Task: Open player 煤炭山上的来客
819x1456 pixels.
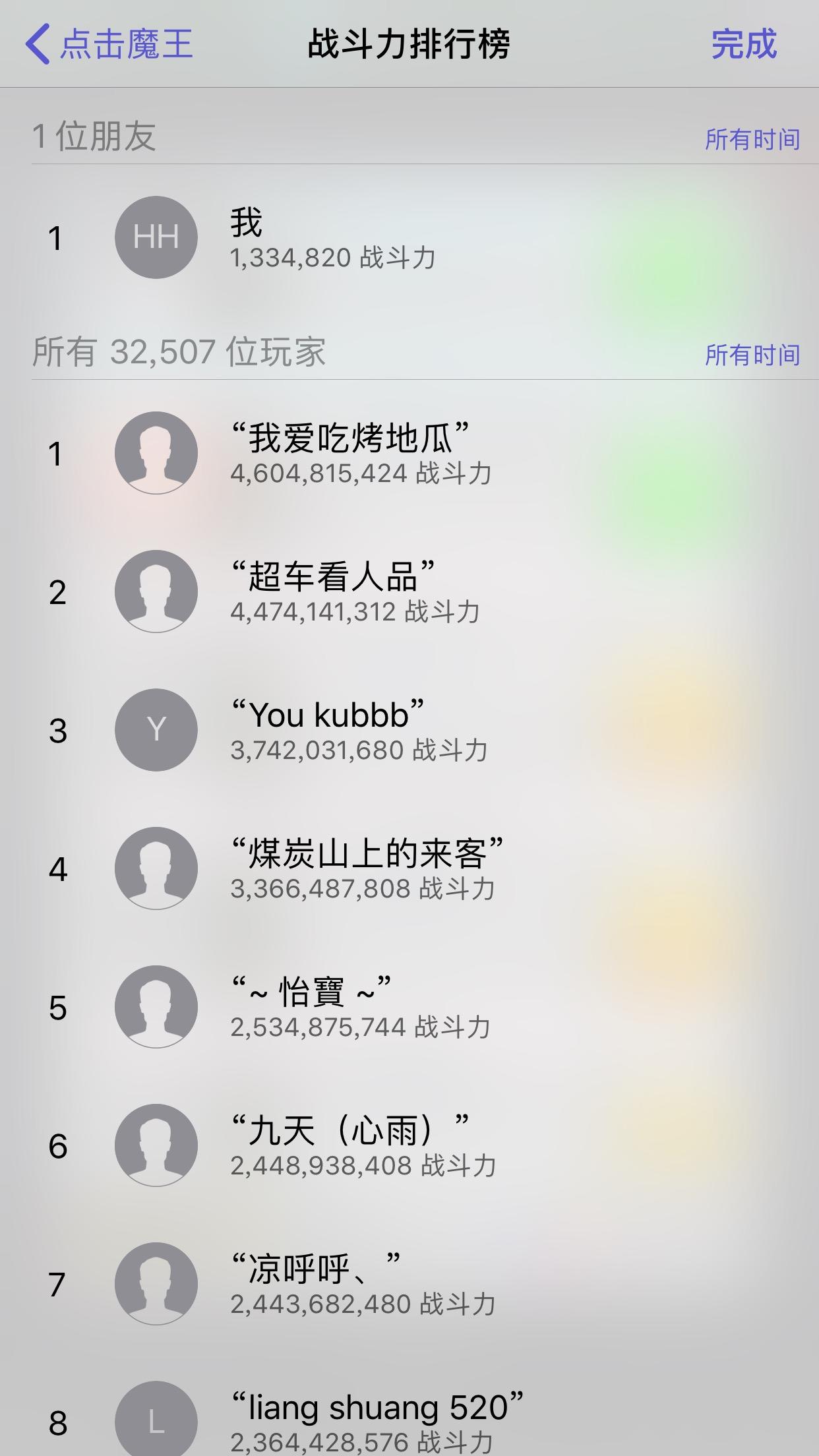Action: coord(409,868)
